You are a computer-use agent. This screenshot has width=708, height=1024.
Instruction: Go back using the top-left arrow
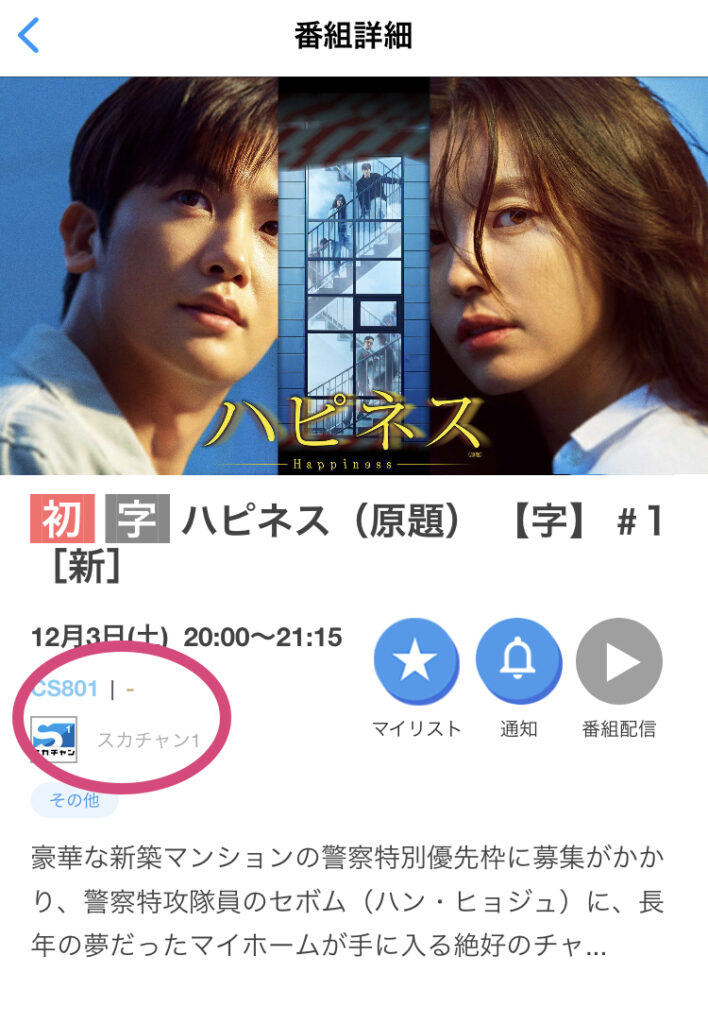[x=29, y=36]
